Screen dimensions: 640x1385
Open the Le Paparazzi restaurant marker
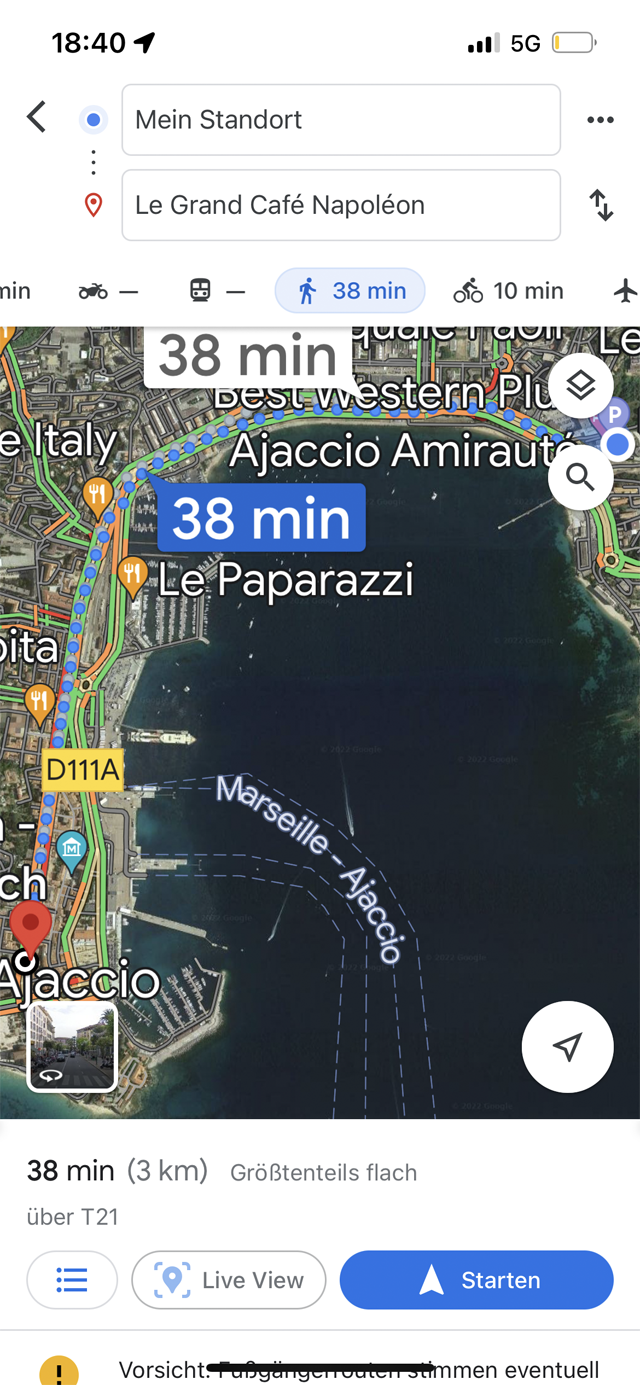(x=133, y=574)
